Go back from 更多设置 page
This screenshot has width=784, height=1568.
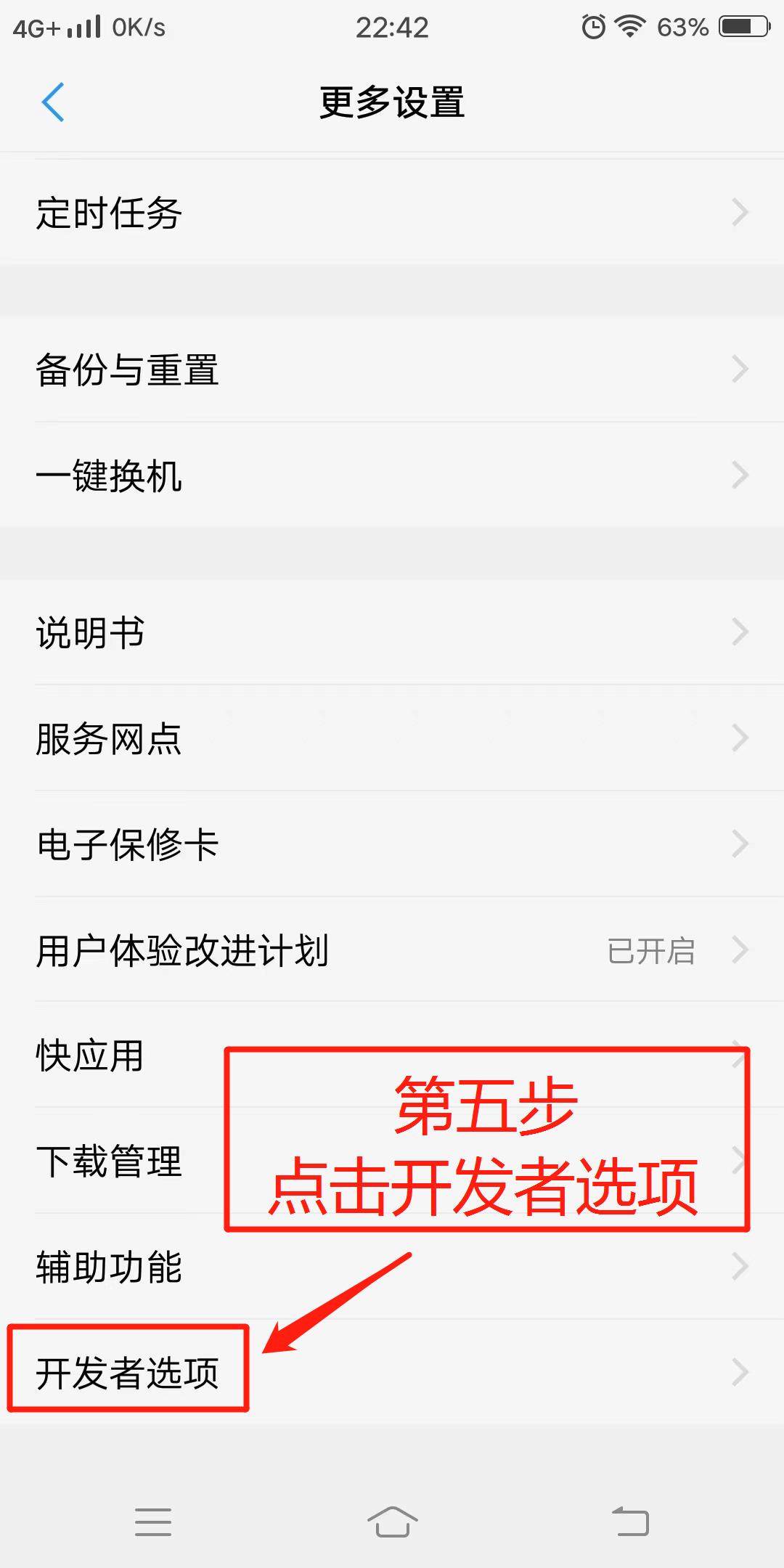[x=53, y=102]
